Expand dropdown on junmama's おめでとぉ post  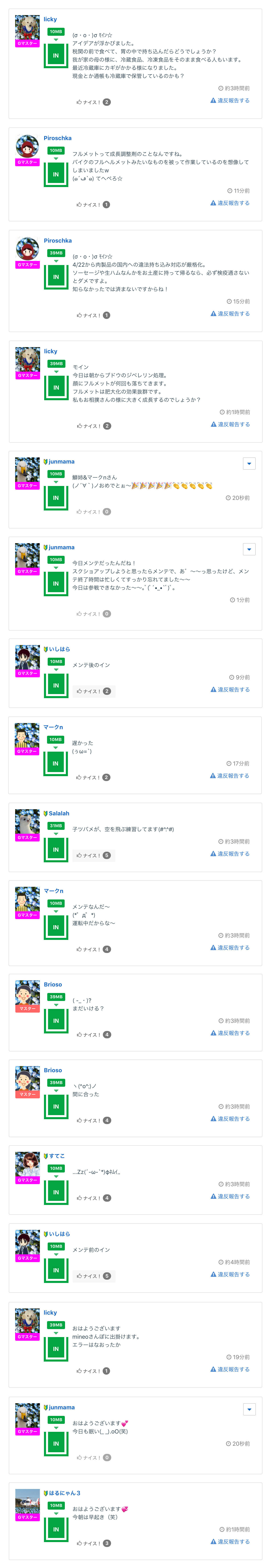coord(249,464)
